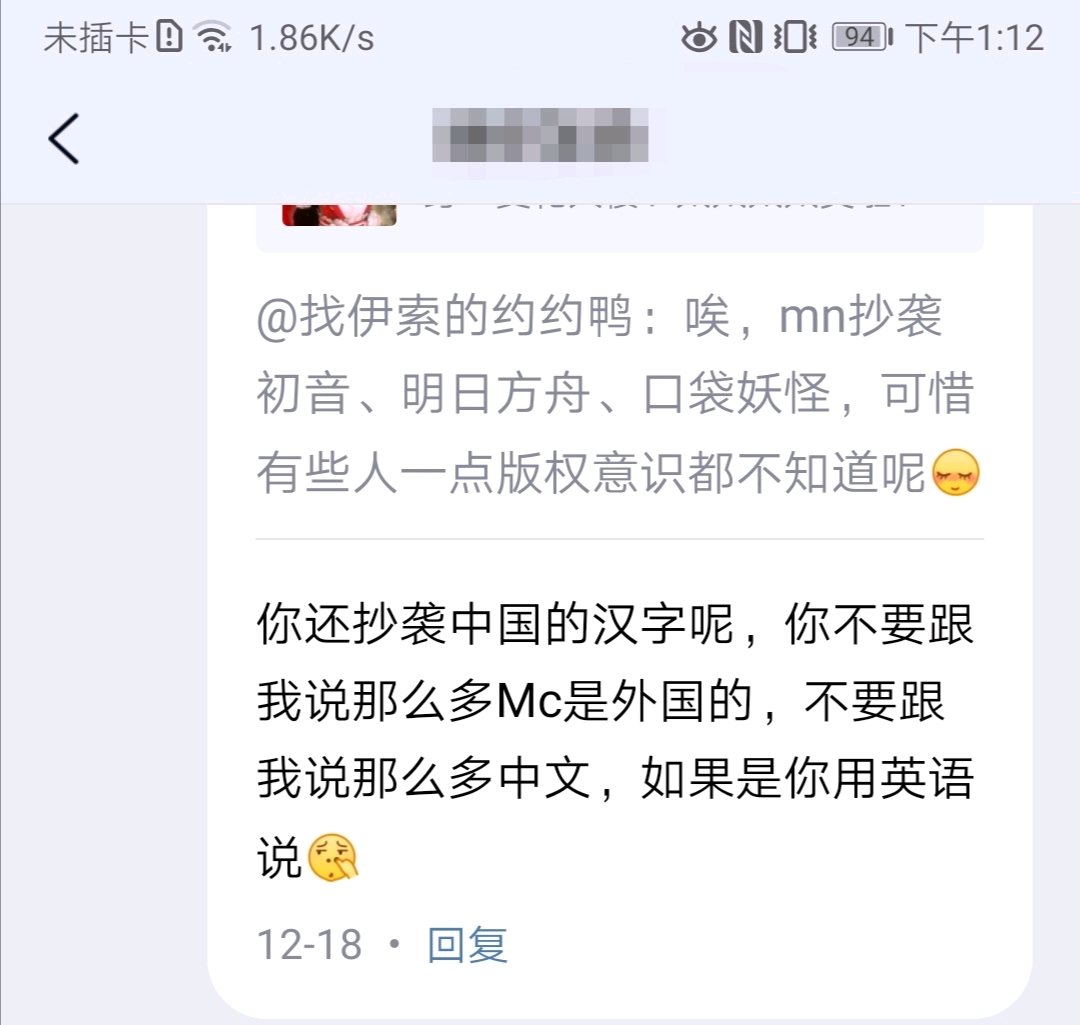Go back using the top-left arrow
This screenshot has width=1080, height=1025.
(64, 139)
